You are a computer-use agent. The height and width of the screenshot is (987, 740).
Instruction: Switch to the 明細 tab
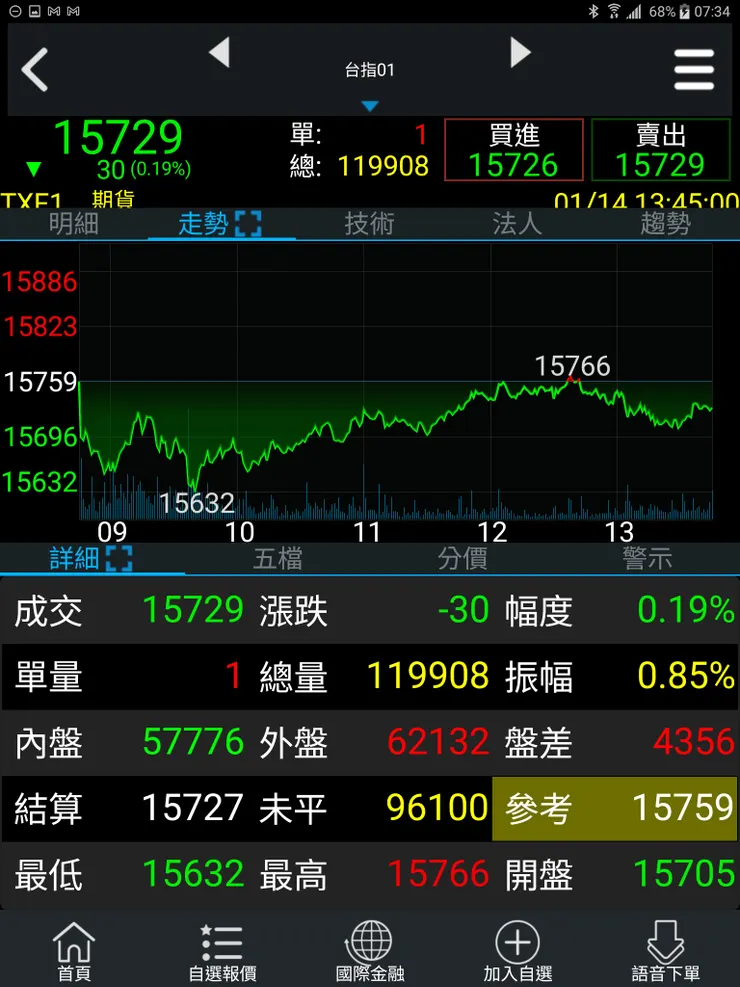click(74, 224)
